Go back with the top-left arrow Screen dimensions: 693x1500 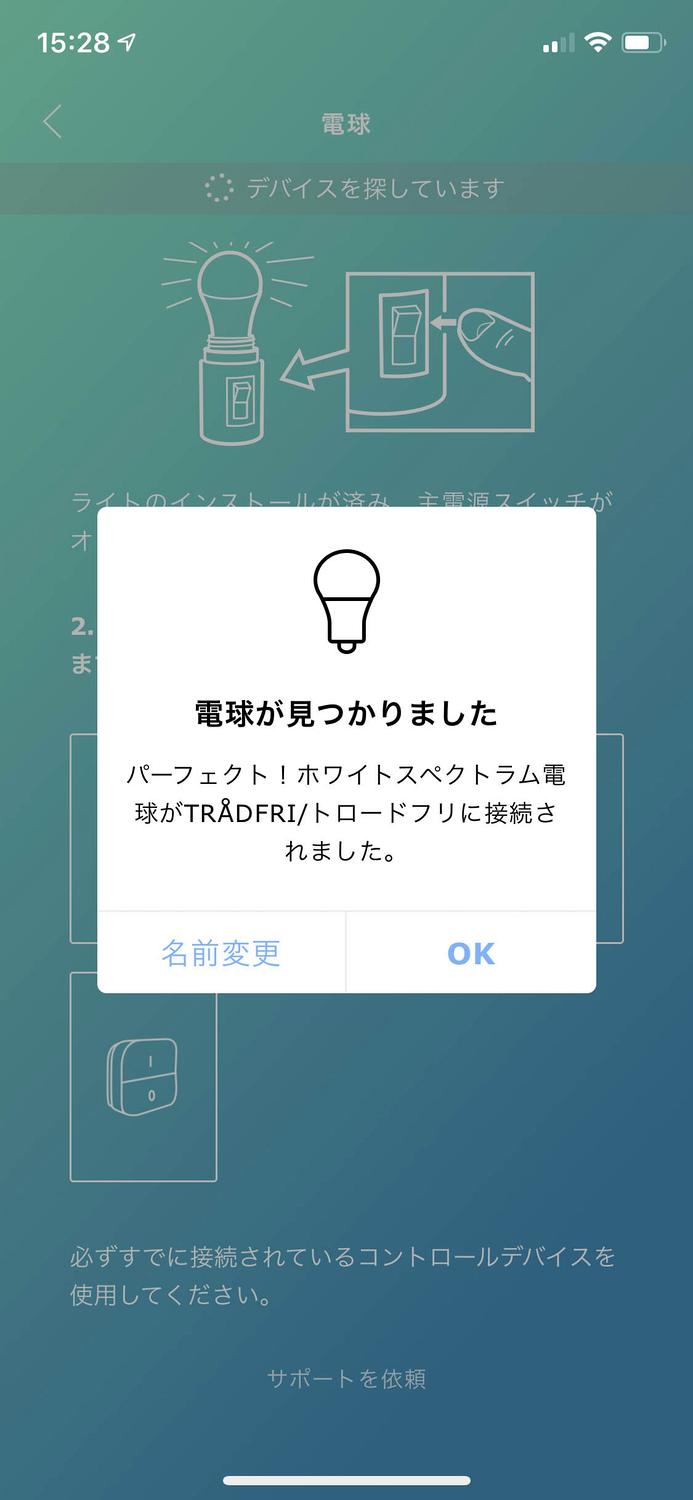click(53, 123)
